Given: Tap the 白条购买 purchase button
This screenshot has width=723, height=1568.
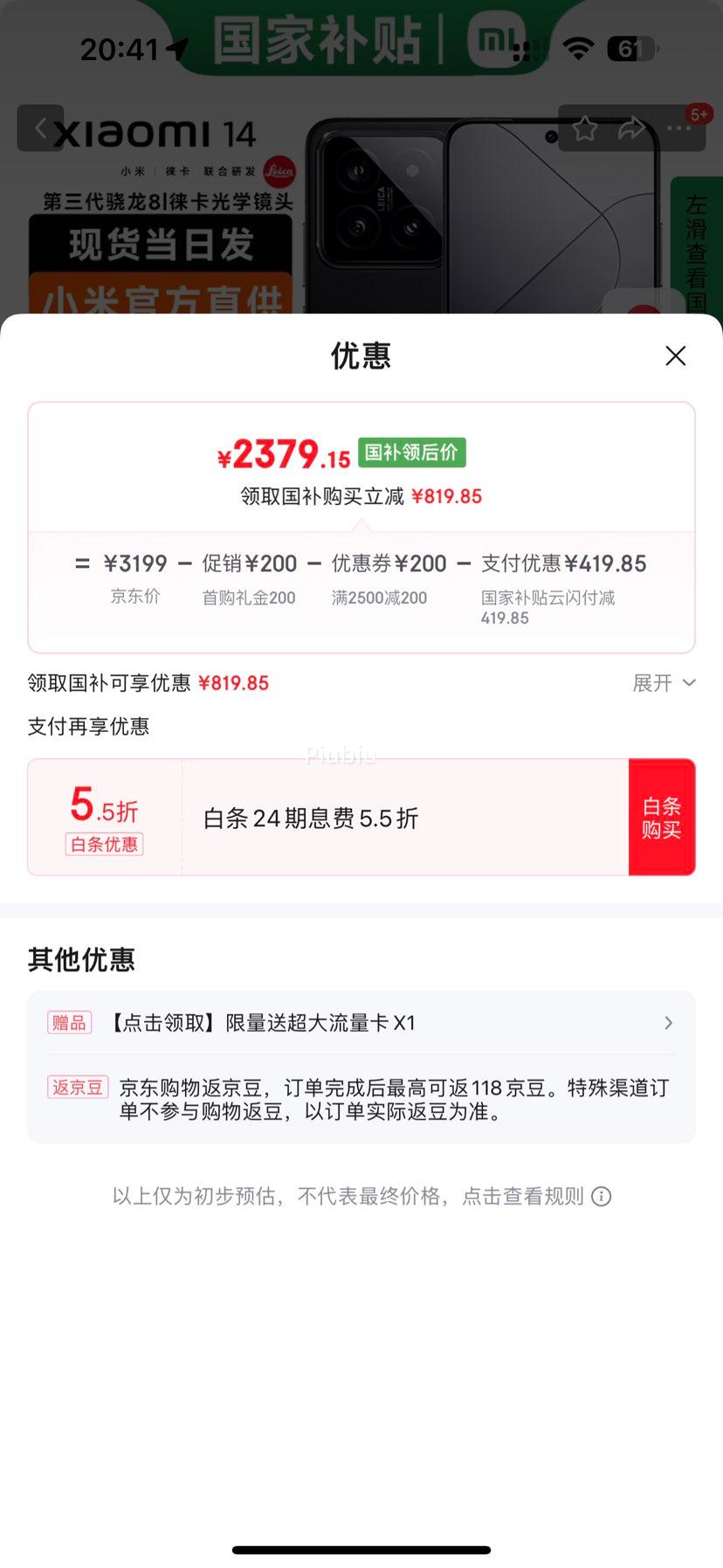Looking at the screenshot, I should [662, 817].
